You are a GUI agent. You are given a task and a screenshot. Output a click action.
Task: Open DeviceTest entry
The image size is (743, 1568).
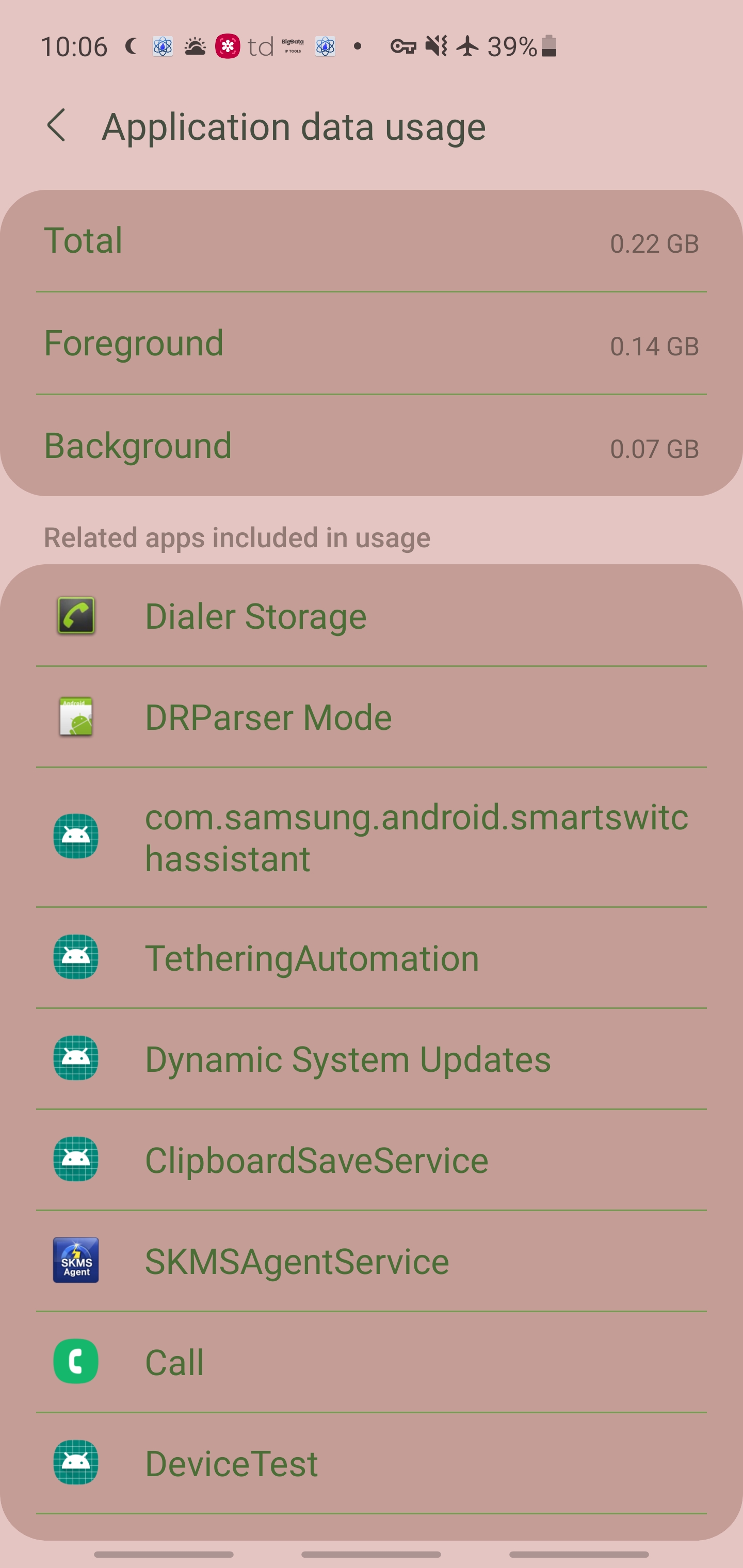point(372,1463)
